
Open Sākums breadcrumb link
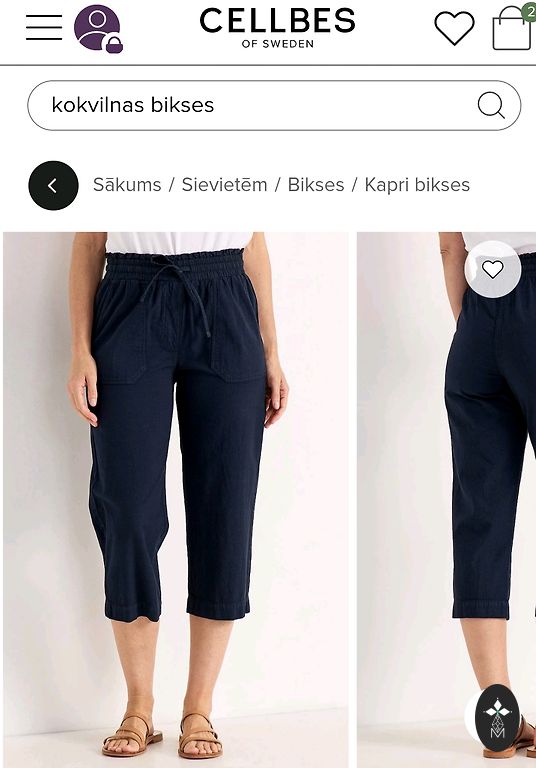[127, 185]
